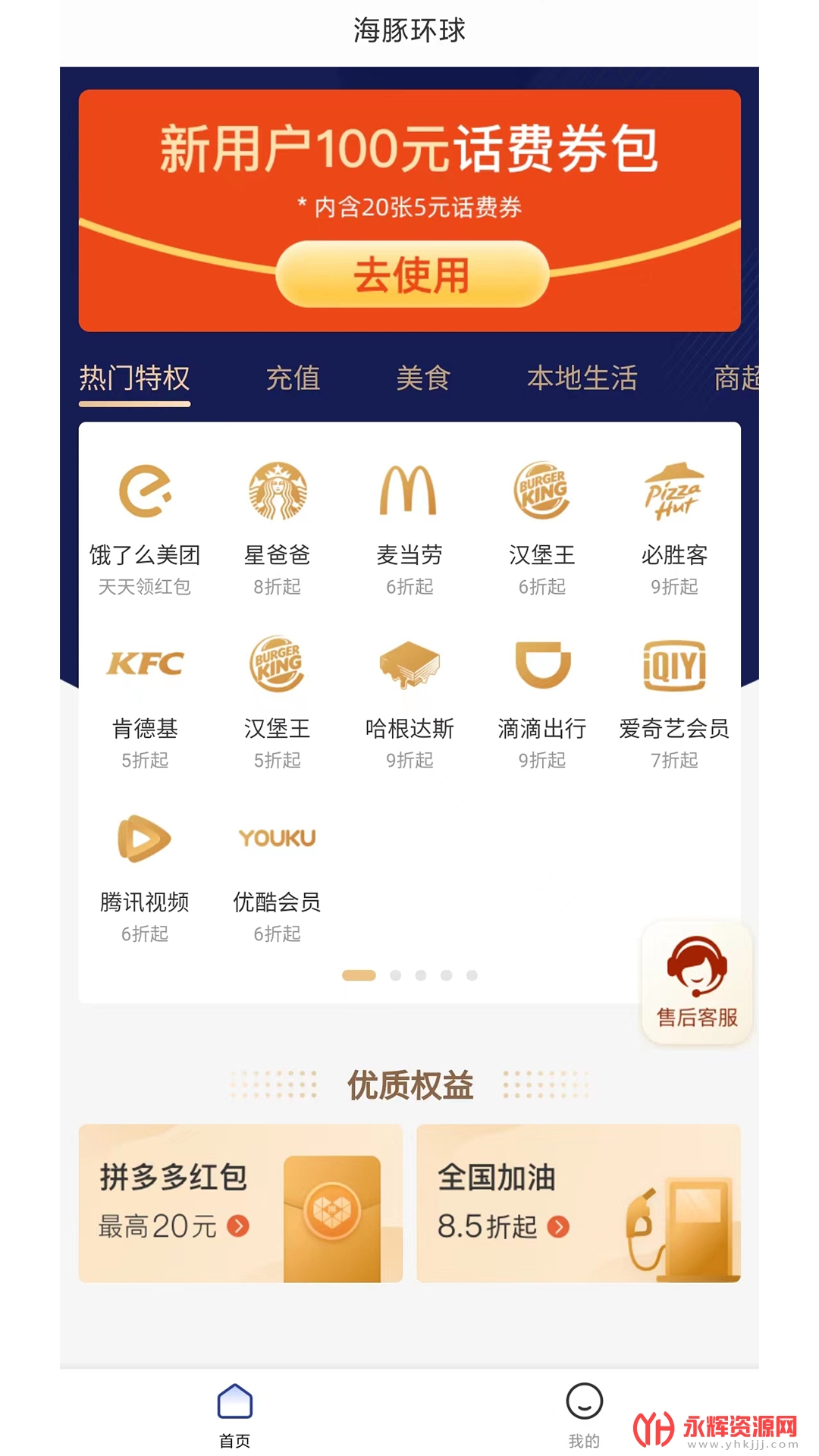The width and height of the screenshot is (819, 1456).
Task: Select the 本地生活 tab
Action: coord(582,378)
